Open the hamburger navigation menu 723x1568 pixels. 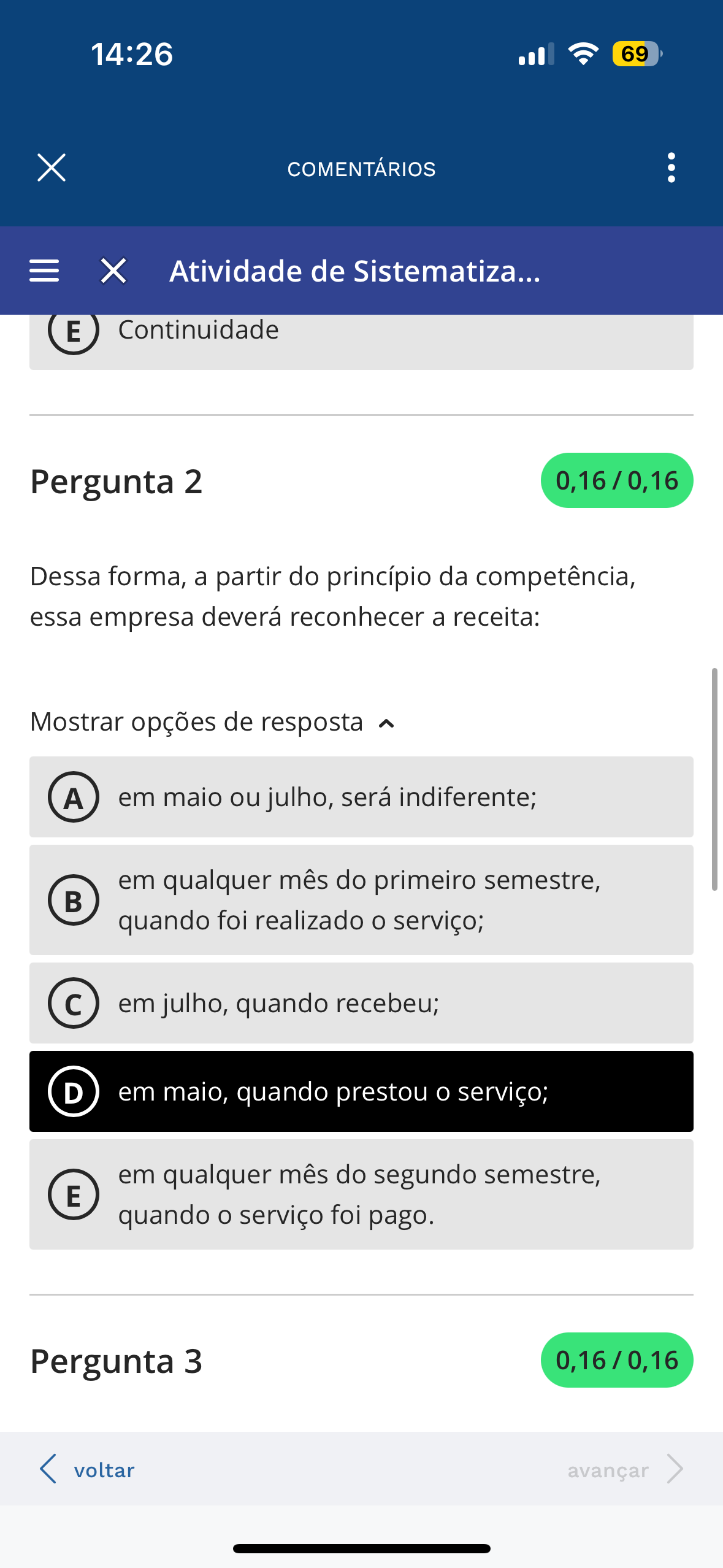tap(44, 271)
